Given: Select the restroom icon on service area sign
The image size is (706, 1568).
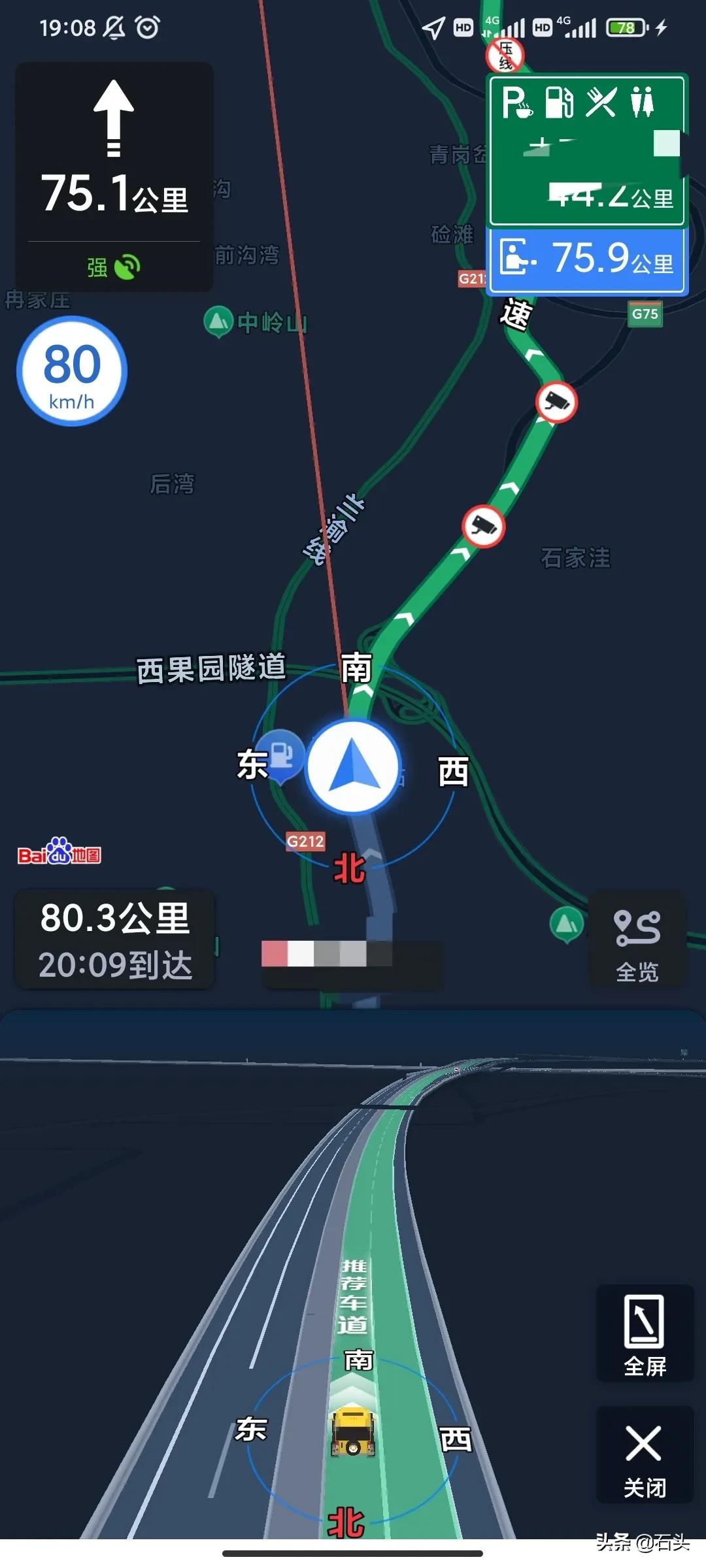Looking at the screenshot, I should point(643,103).
